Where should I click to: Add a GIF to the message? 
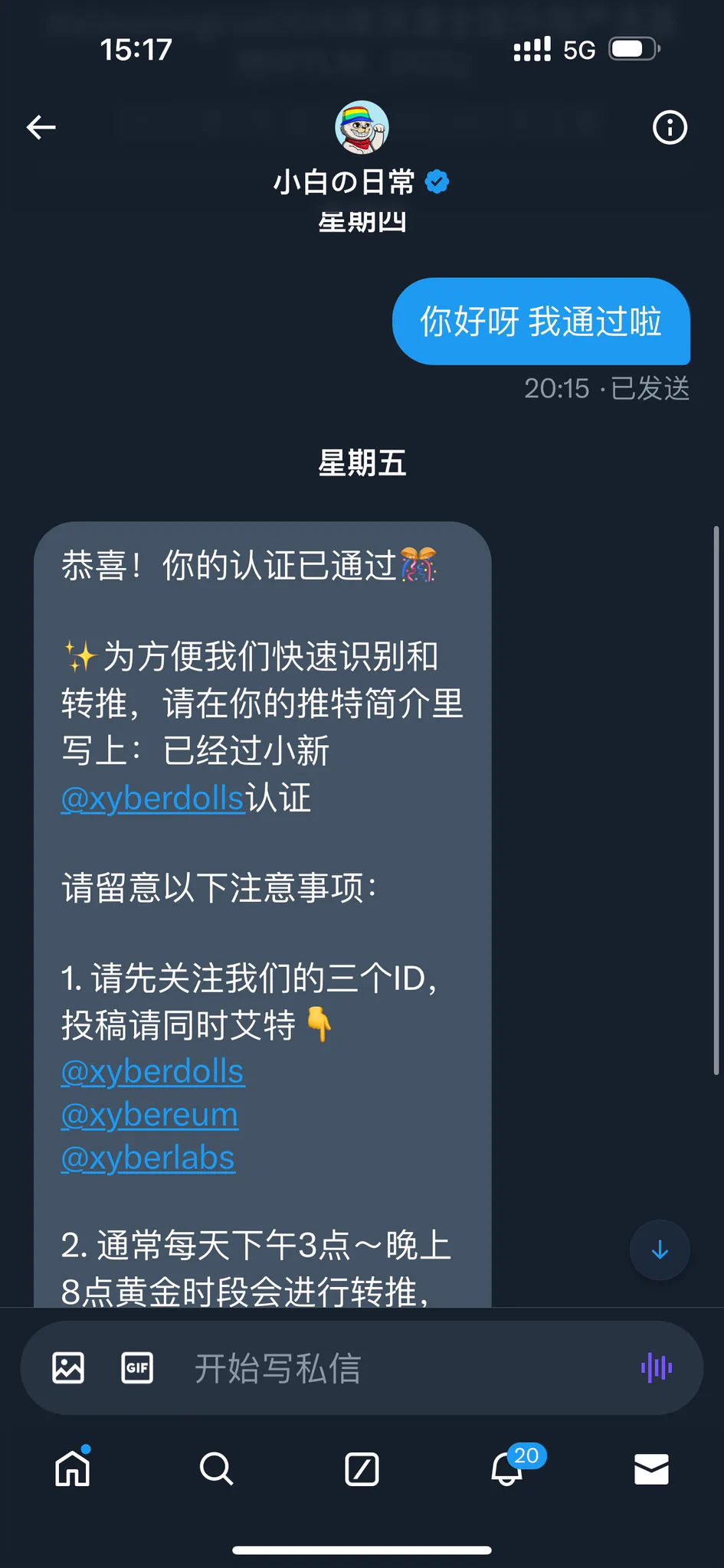(137, 1367)
